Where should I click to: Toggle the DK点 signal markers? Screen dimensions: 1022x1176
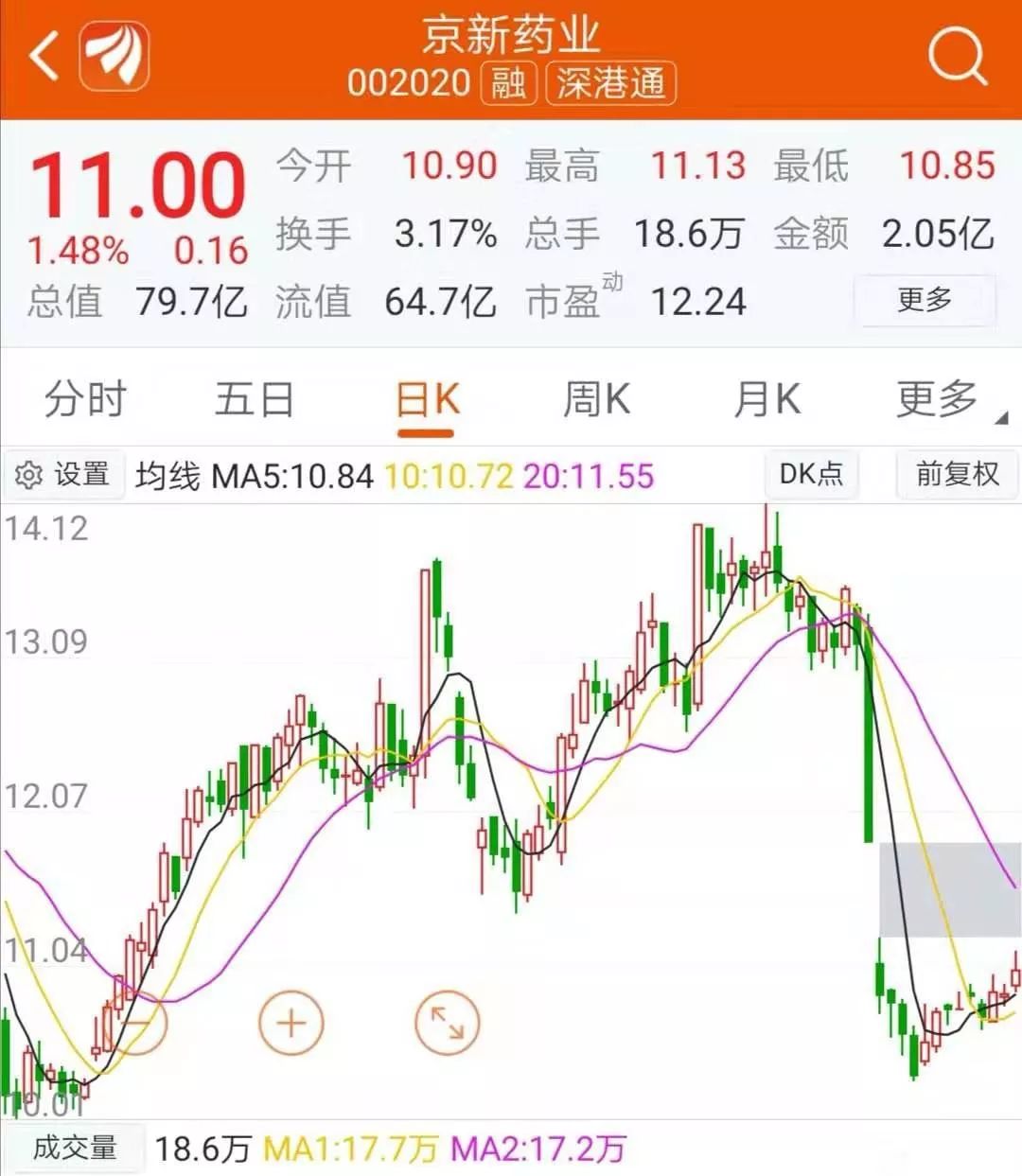tap(812, 473)
